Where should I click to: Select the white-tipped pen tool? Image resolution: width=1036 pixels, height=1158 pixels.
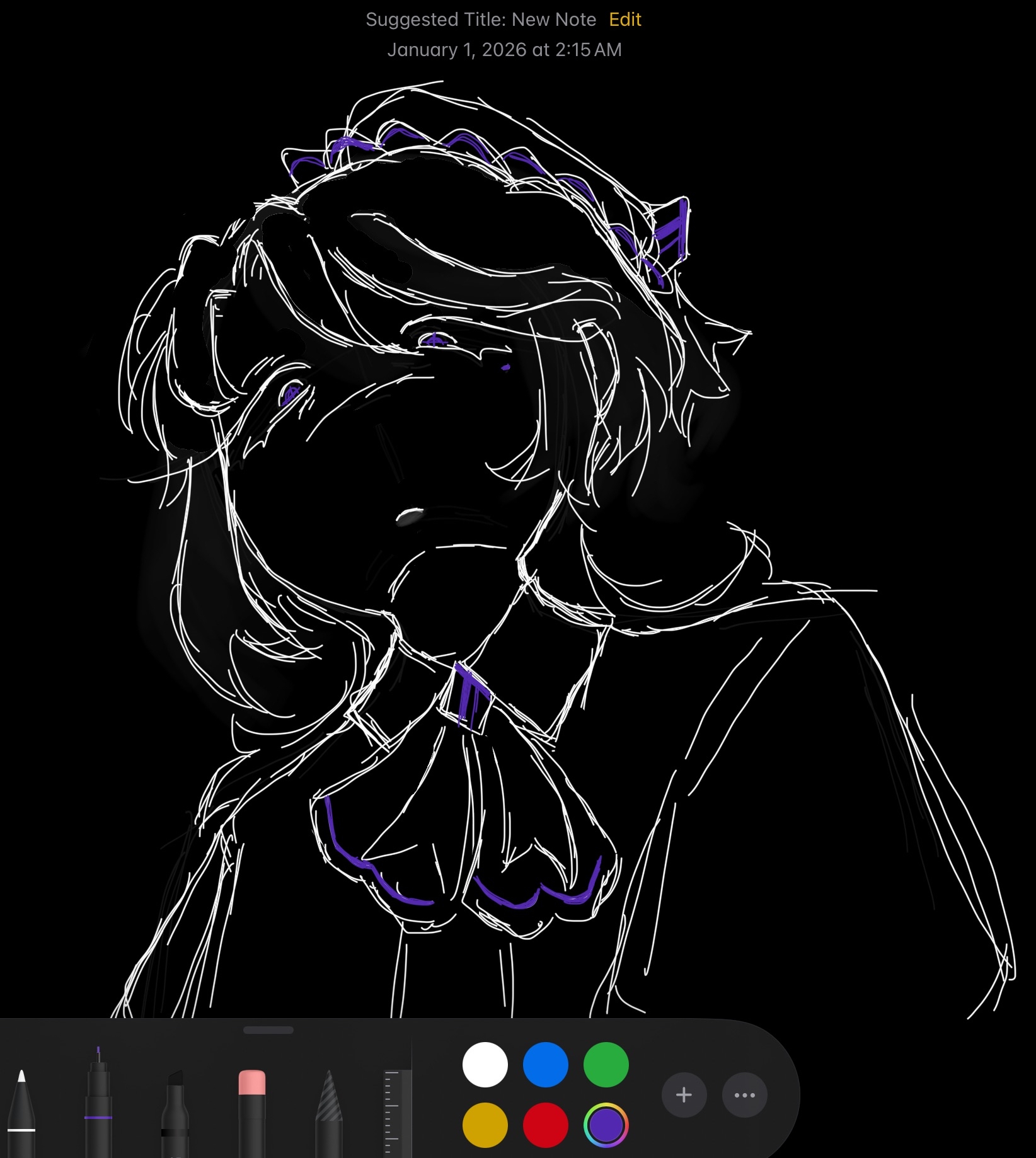[x=21, y=1112]
